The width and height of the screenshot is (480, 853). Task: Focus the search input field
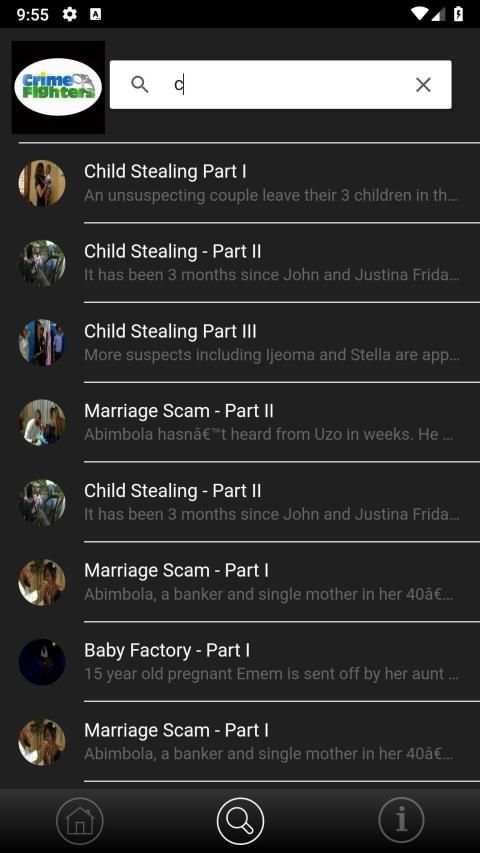(x=280, y=85)
